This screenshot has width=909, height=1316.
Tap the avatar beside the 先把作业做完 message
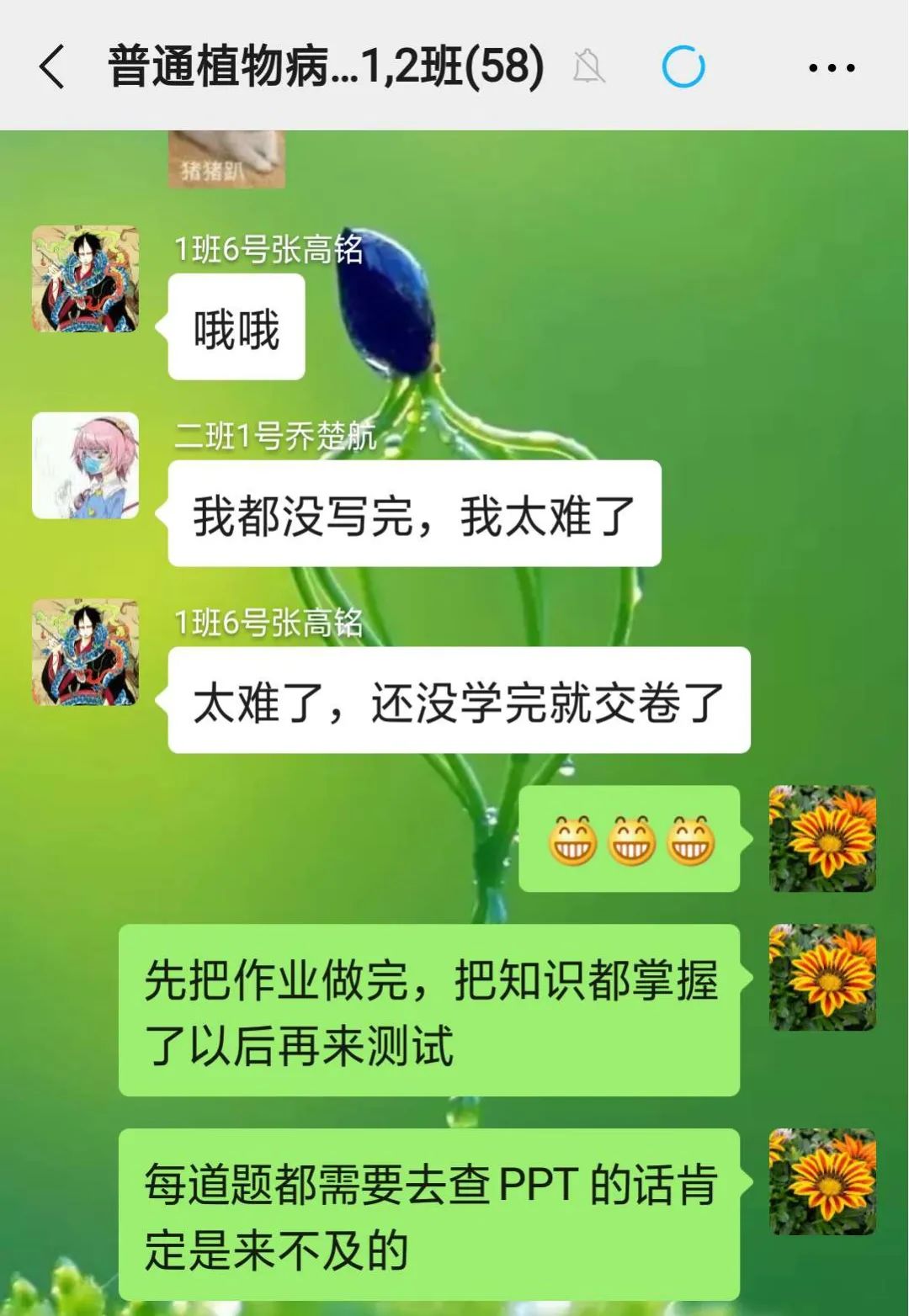[x=822, y=977]
